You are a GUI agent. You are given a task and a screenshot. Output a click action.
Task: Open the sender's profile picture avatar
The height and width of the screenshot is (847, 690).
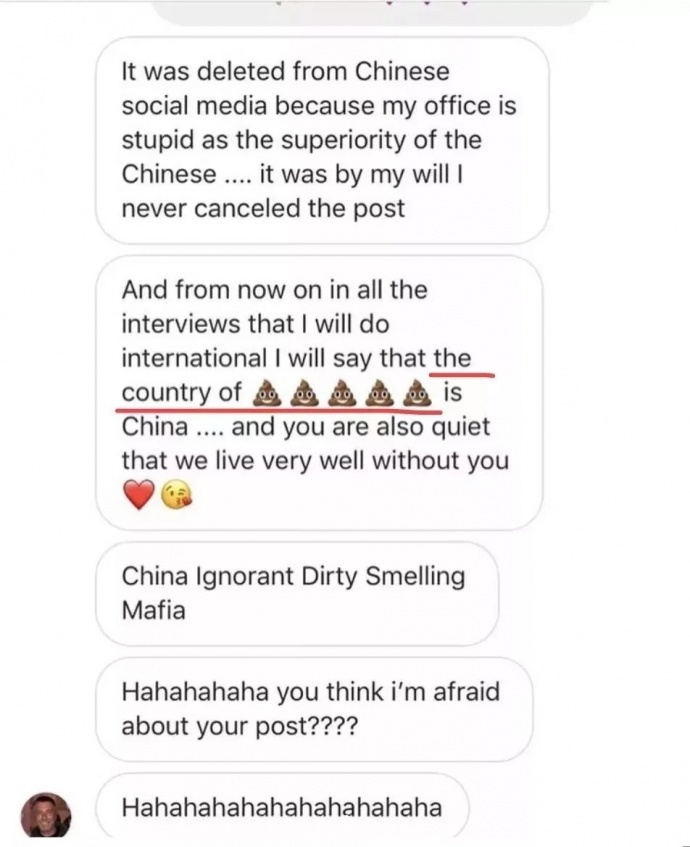click(x=46, y=812)
